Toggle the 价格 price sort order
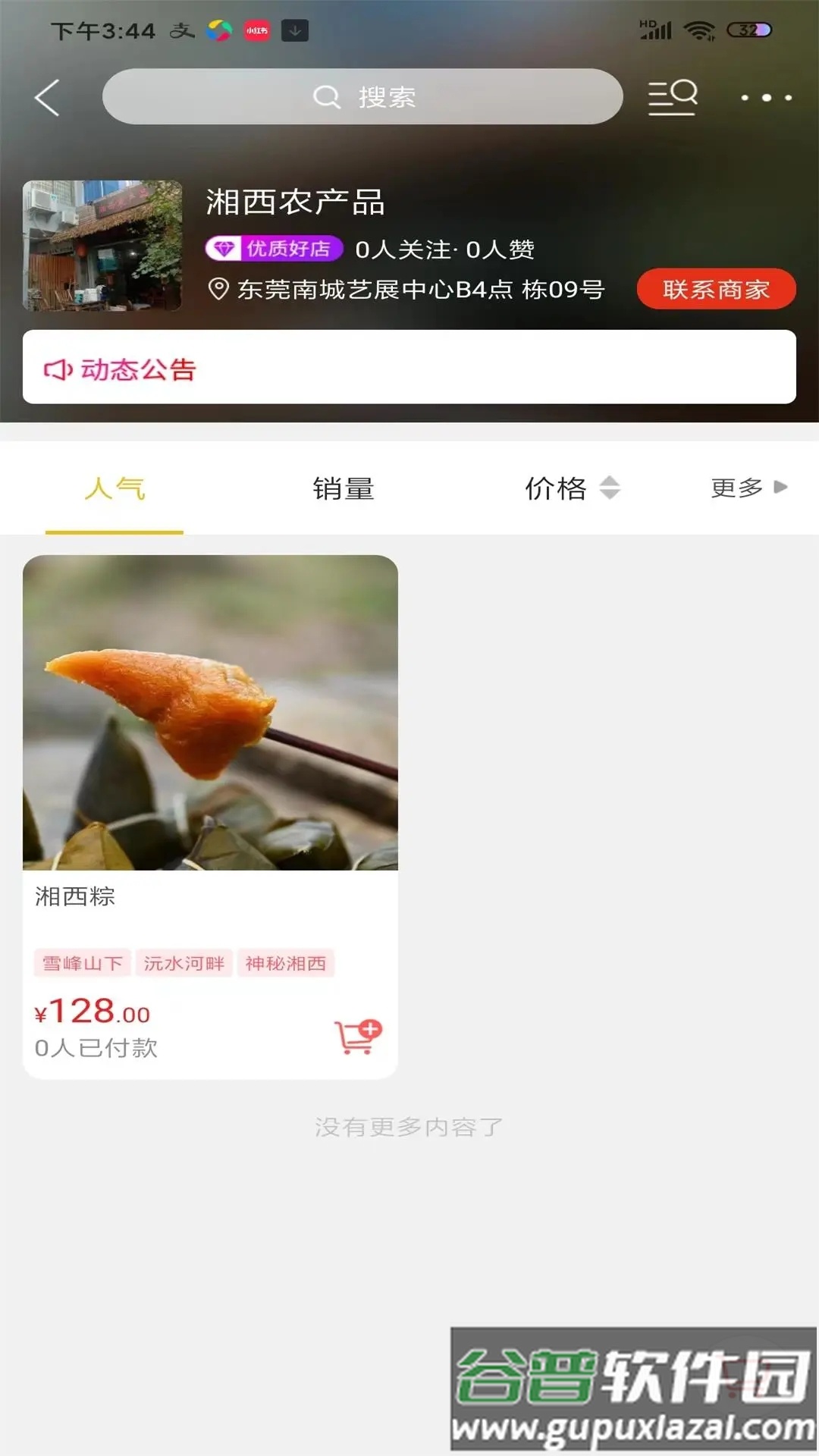The height and width of the screenshot is (1456, 819). coord(611,489)
